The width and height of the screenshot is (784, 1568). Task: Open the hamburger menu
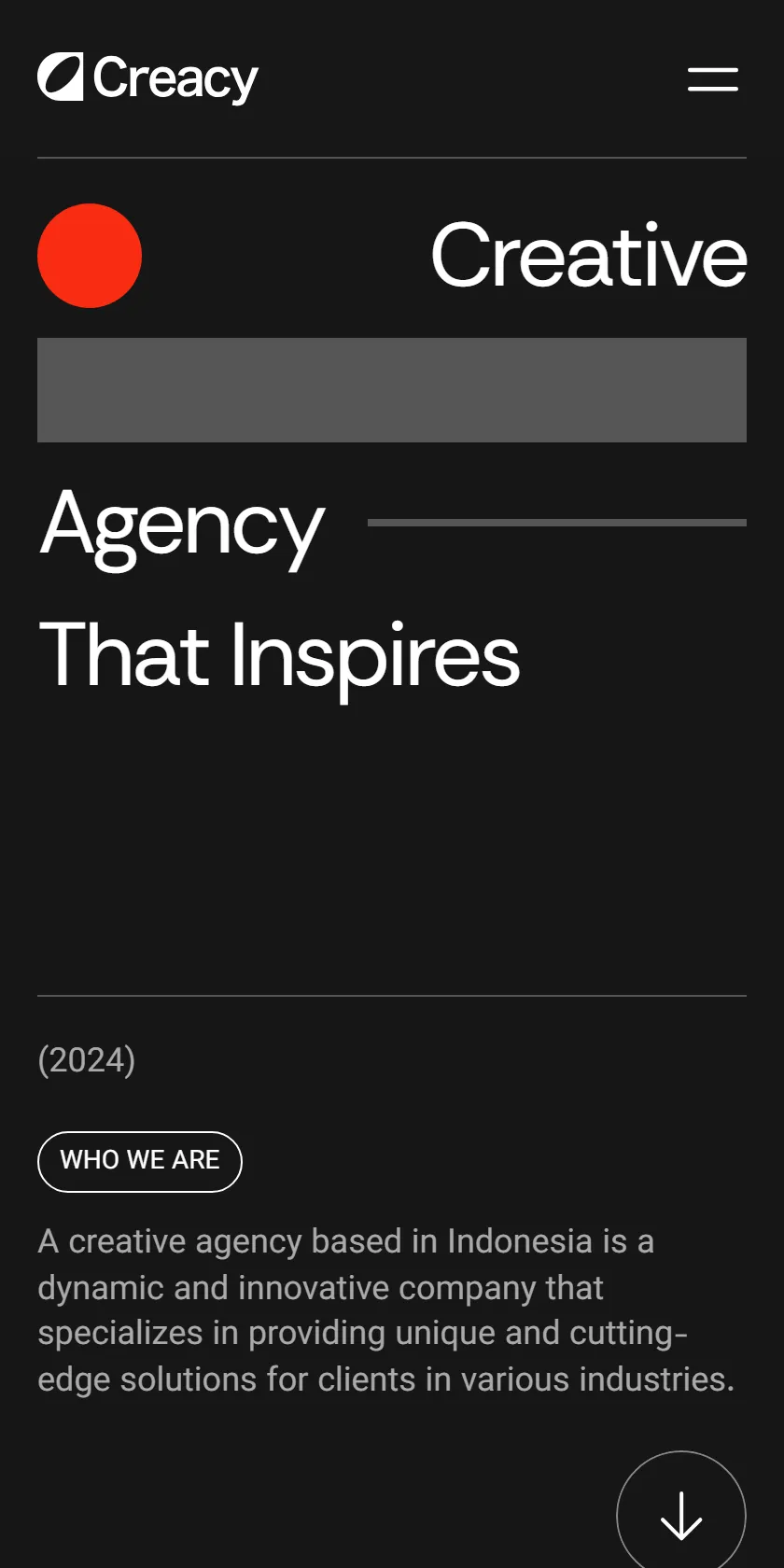click(x=713, y=79)
